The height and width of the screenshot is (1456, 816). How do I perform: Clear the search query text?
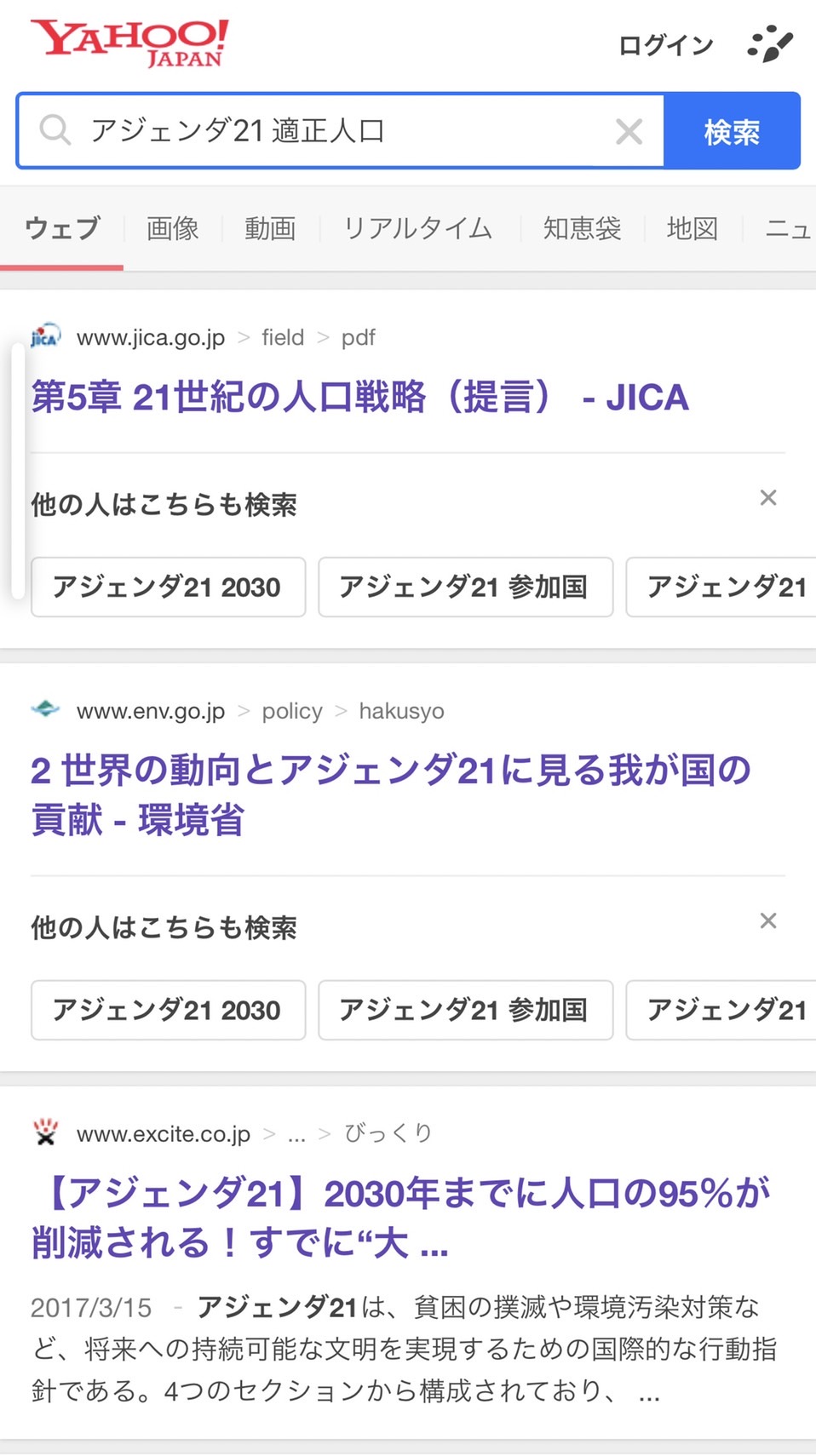629,131
